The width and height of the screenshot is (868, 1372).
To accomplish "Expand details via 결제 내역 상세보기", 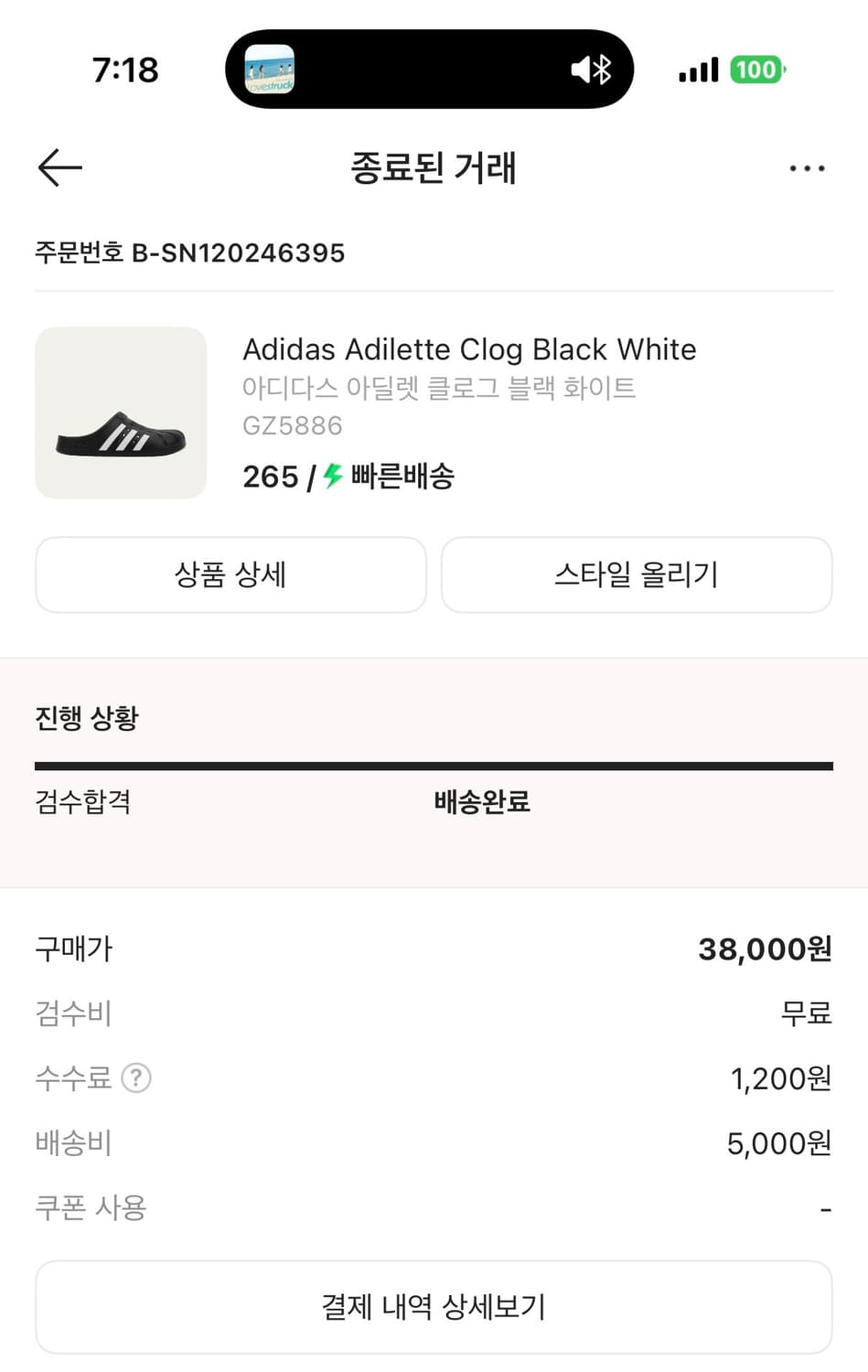I will (x=434, y=1306).
